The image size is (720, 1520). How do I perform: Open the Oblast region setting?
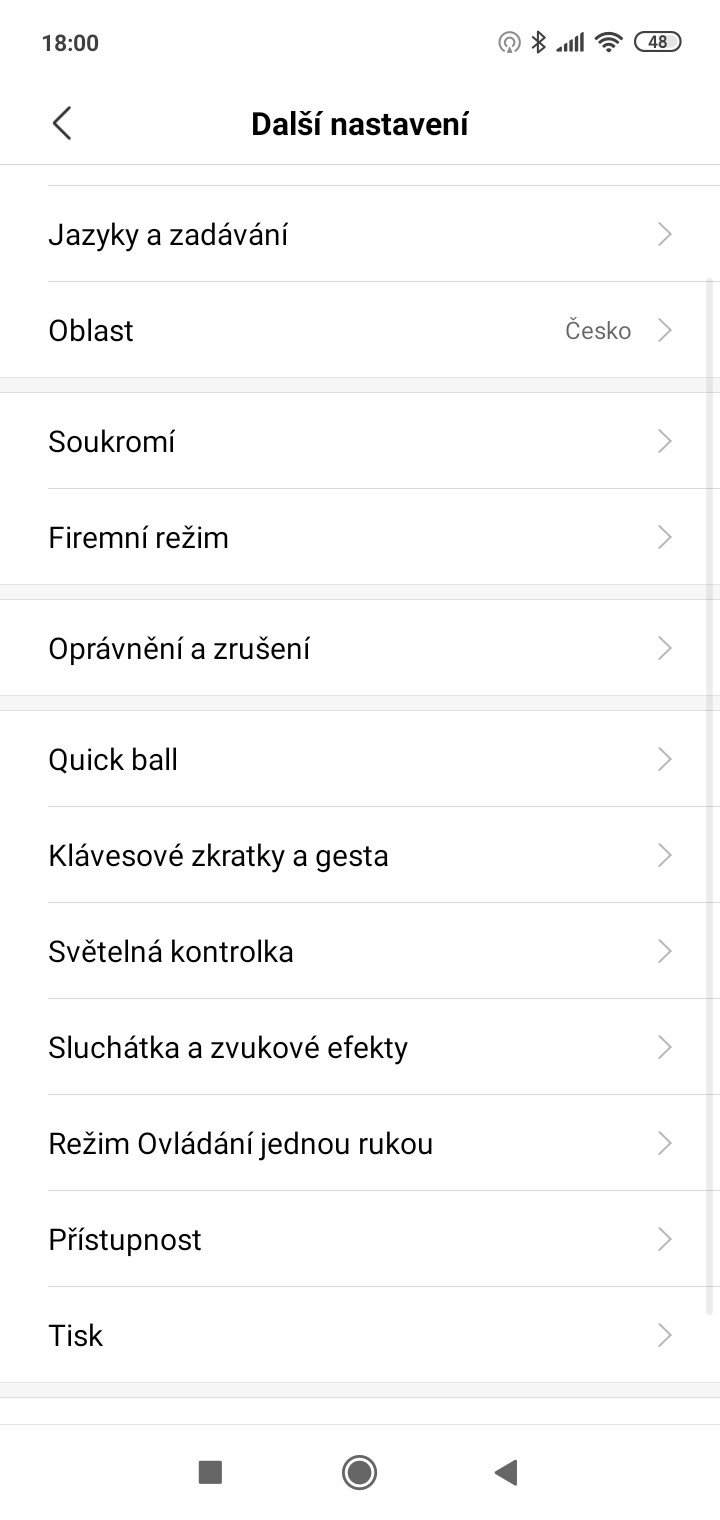pyautogui.click(x=360, y=330)
